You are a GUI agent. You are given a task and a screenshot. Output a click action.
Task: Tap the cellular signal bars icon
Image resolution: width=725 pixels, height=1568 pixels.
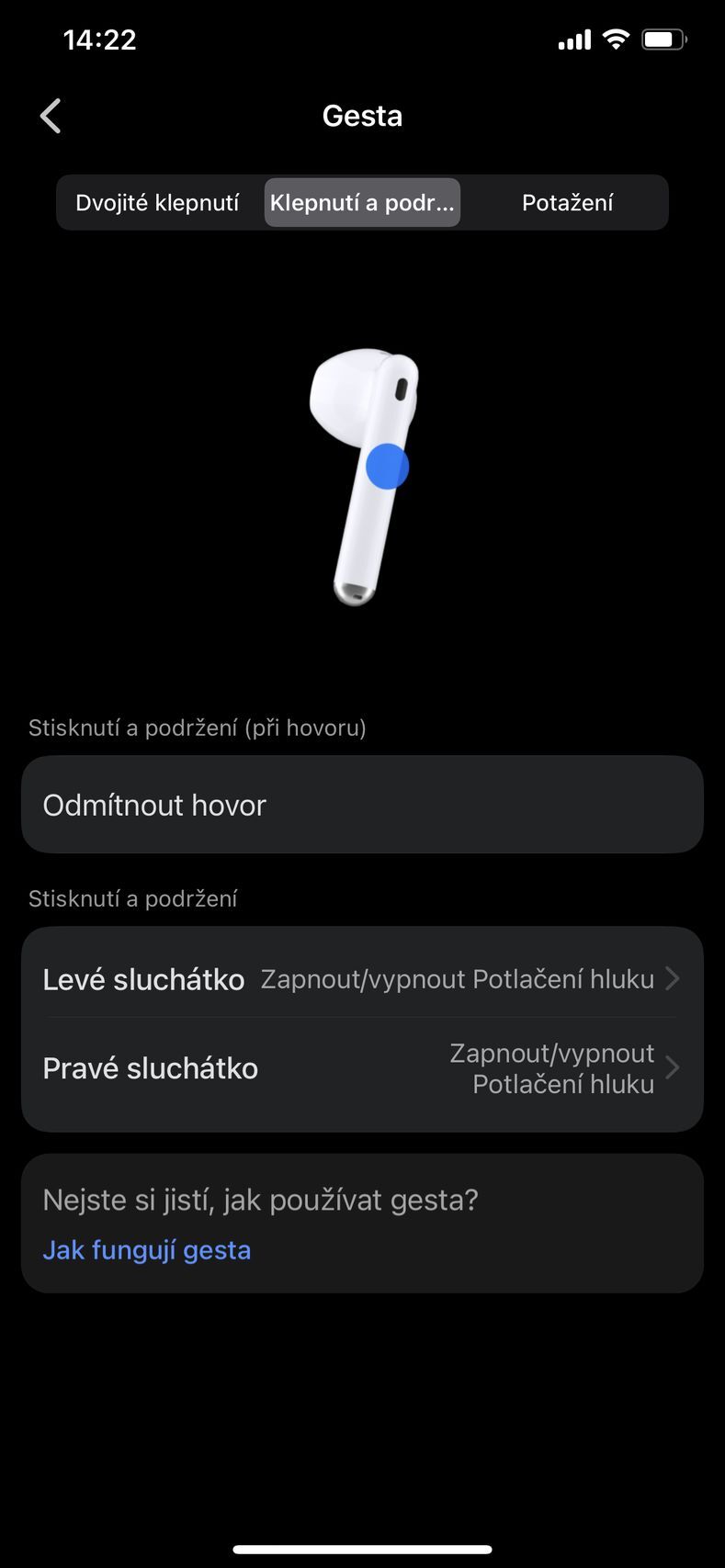[x=572, y=39]
